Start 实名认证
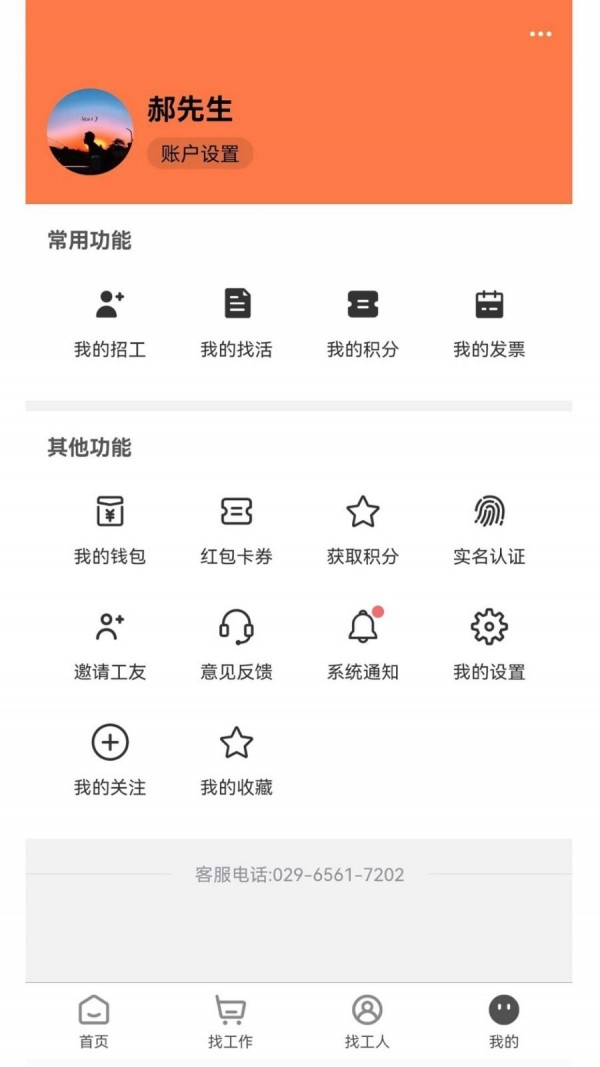Viewport: 600px width, 1067px height. tap(489, 529)
